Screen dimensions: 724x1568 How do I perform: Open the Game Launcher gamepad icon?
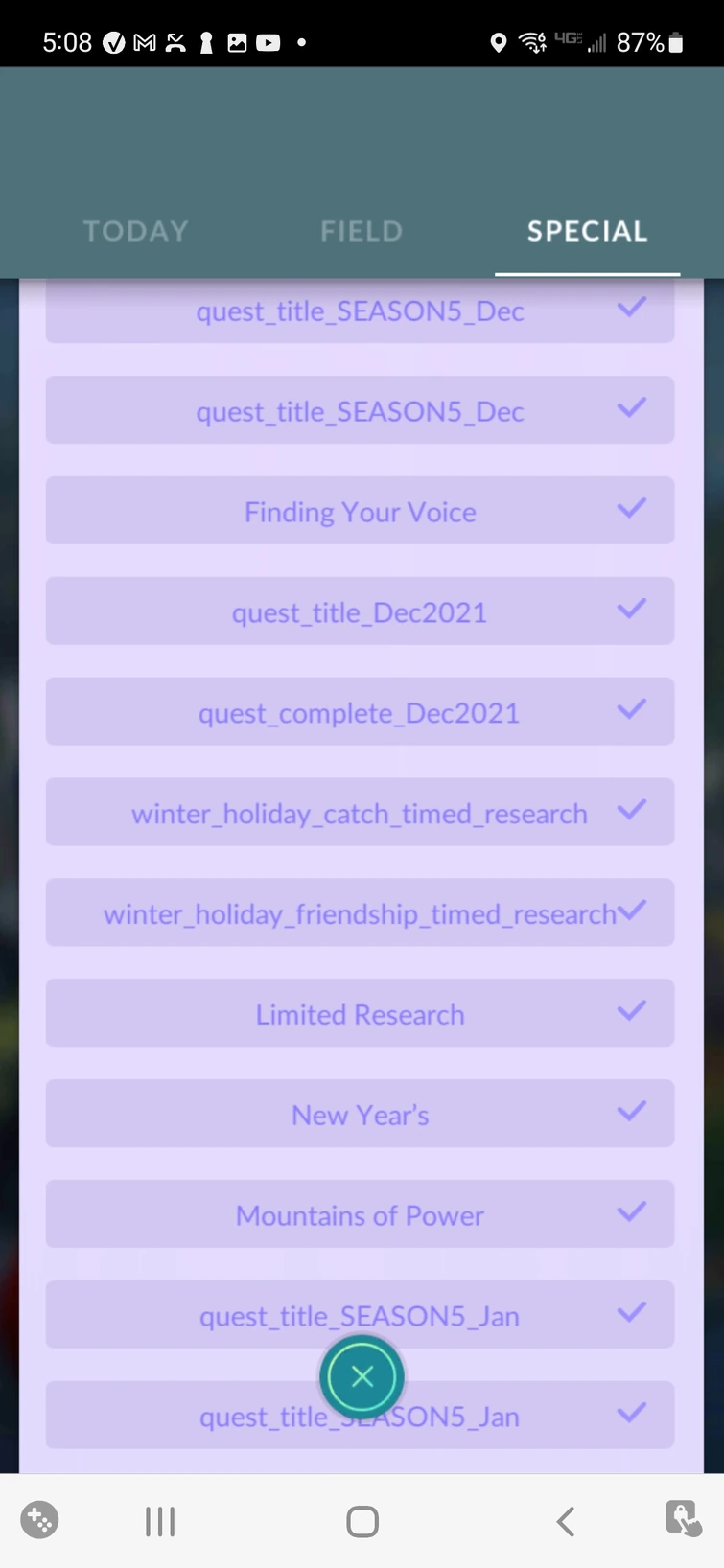point(38,1520)
